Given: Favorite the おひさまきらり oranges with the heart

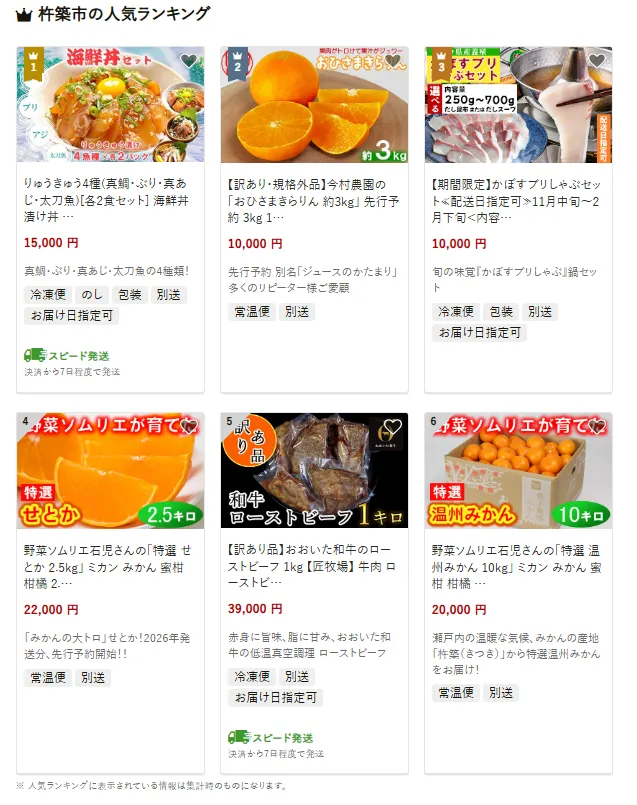Looking at the screenshot, I should point(393,61).
